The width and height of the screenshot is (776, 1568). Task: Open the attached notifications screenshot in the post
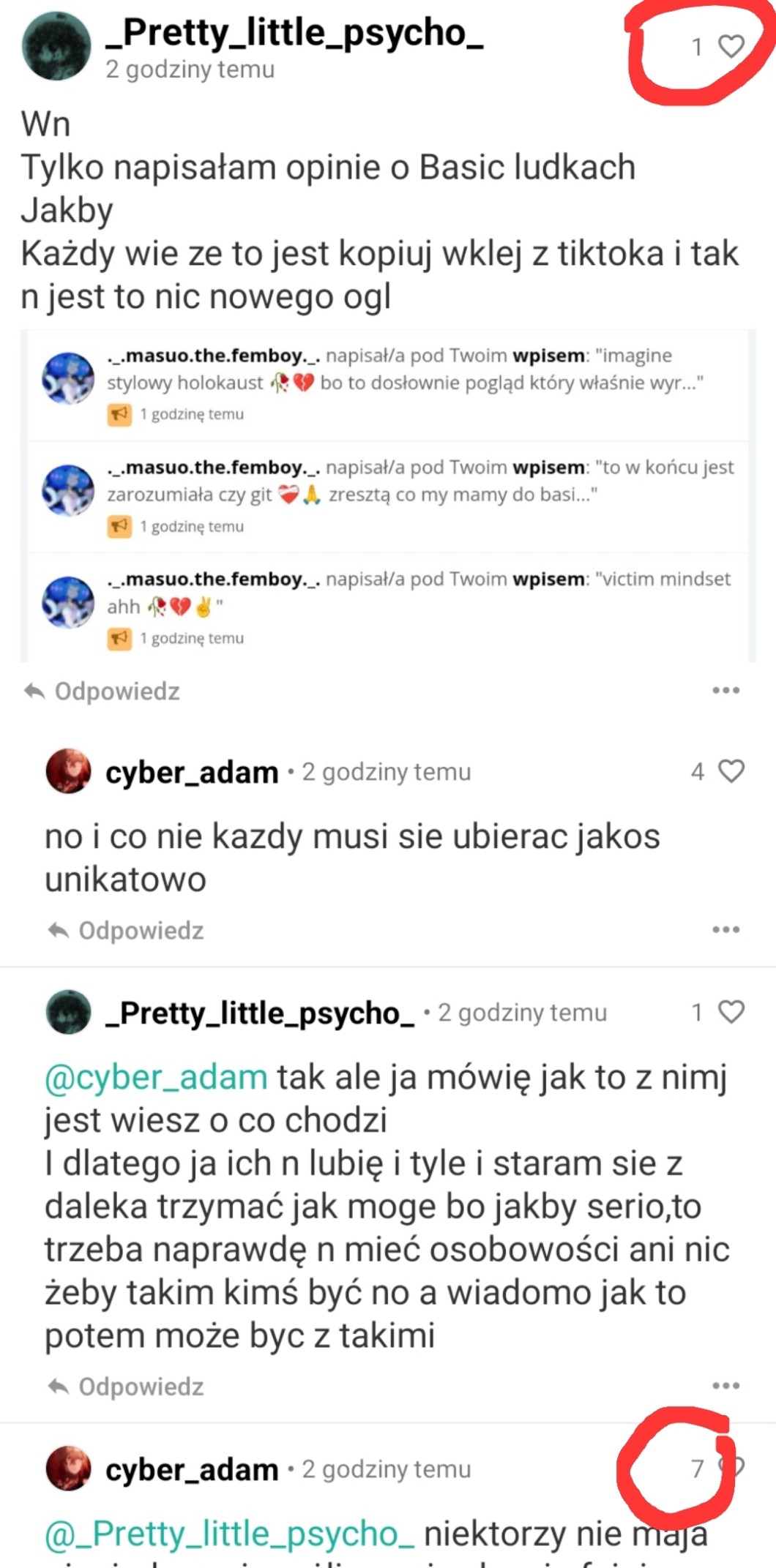[388, 495]
